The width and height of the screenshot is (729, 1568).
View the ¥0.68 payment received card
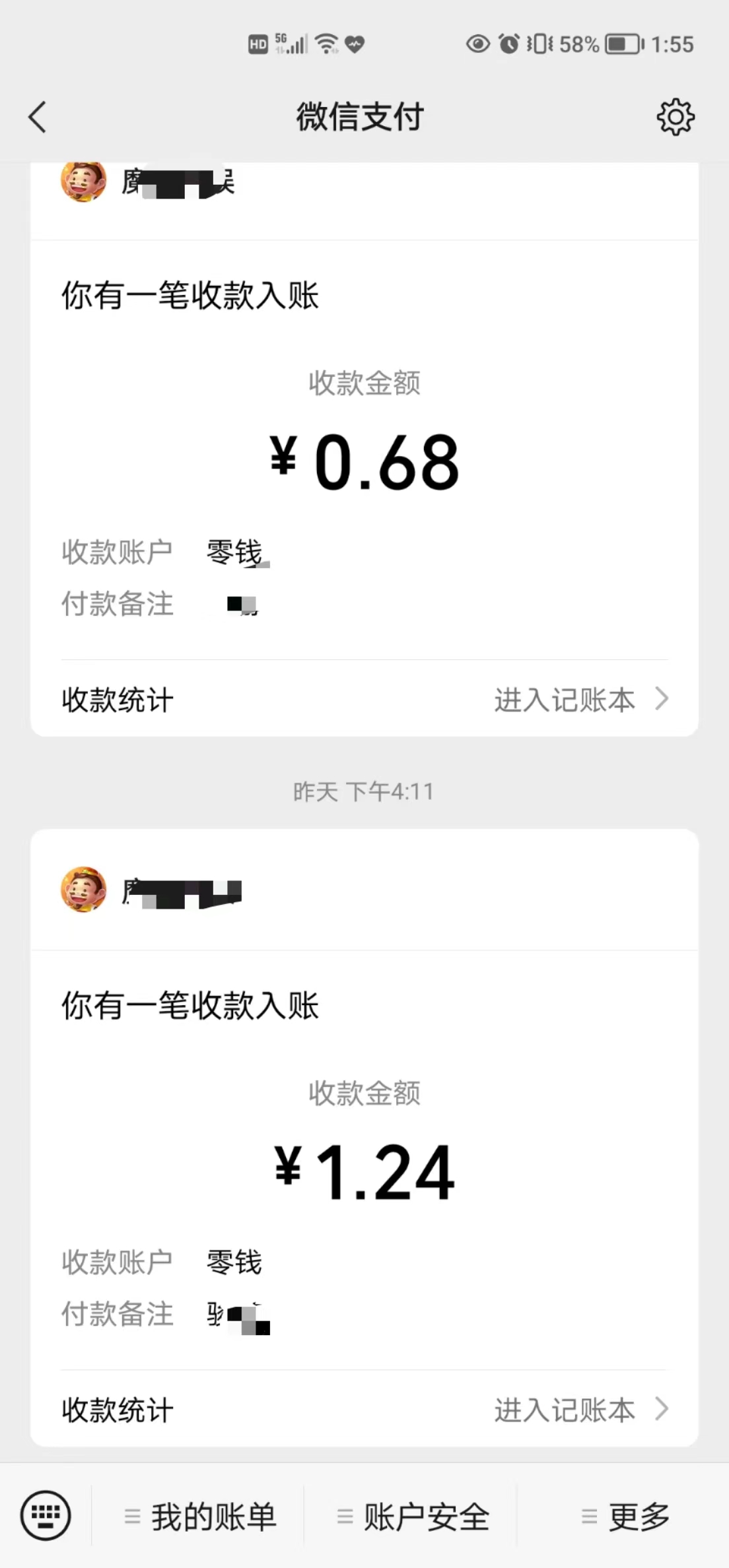(x=364, y=462)
